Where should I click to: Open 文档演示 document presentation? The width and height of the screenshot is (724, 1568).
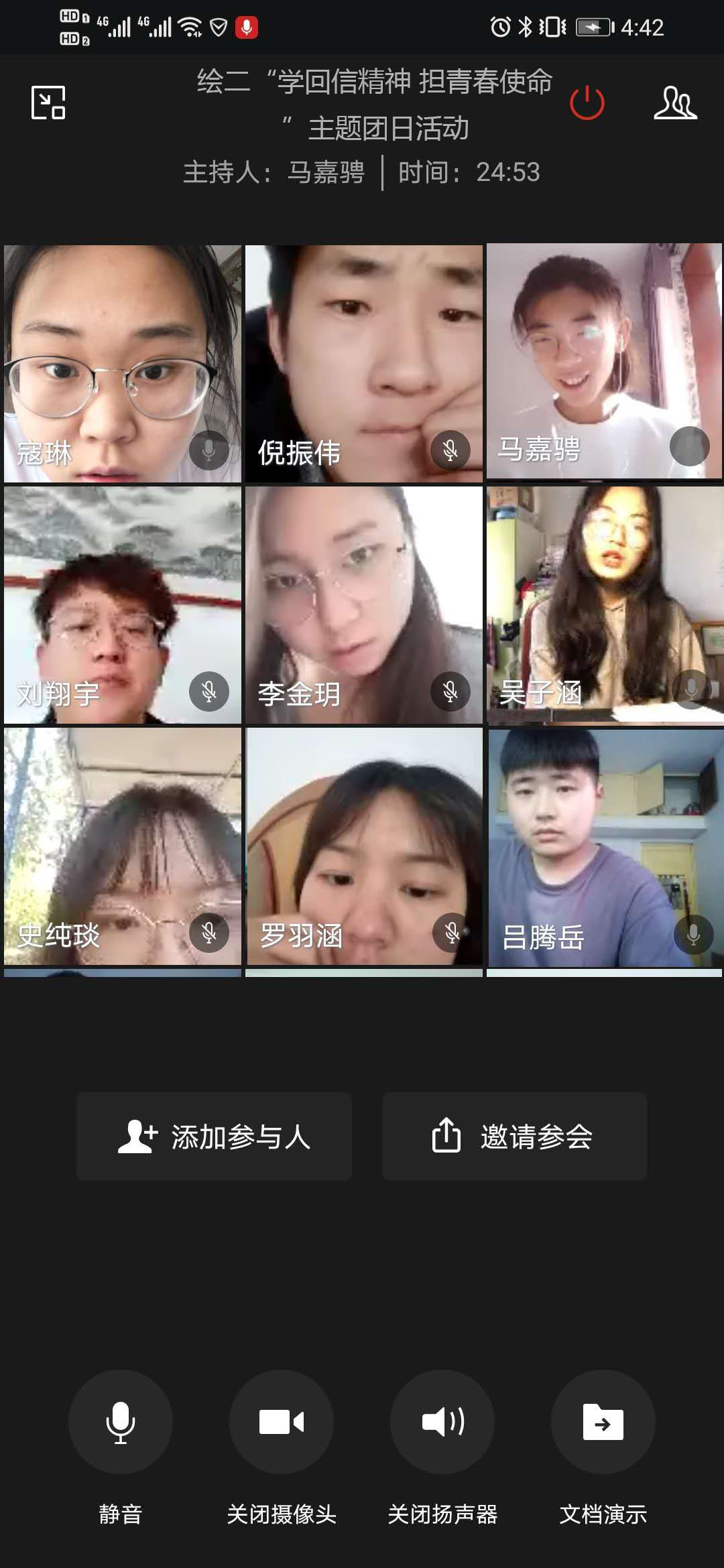603,1422
